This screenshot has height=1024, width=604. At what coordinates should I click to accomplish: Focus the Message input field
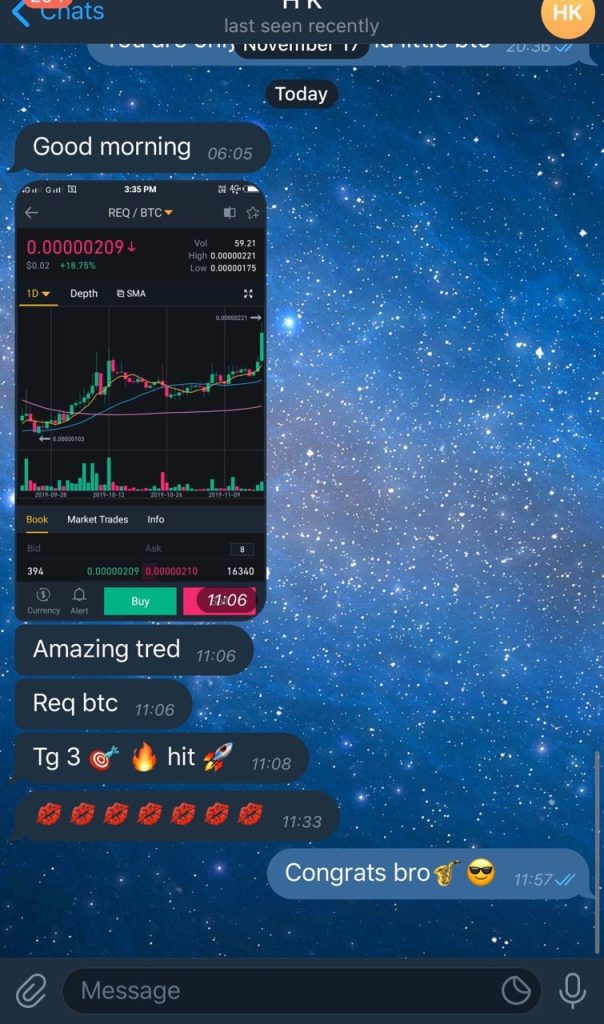(x=280, y=990)
